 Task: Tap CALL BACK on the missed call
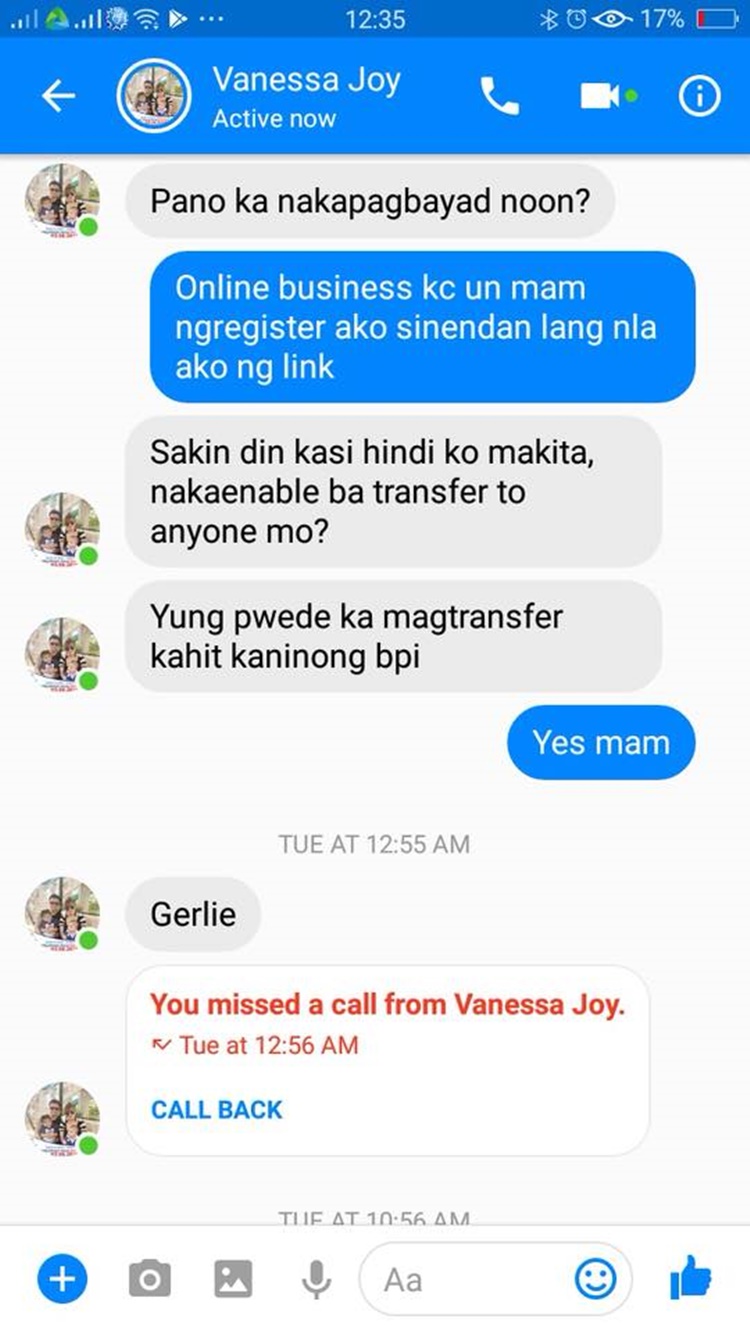click(x=217, y=1109)
